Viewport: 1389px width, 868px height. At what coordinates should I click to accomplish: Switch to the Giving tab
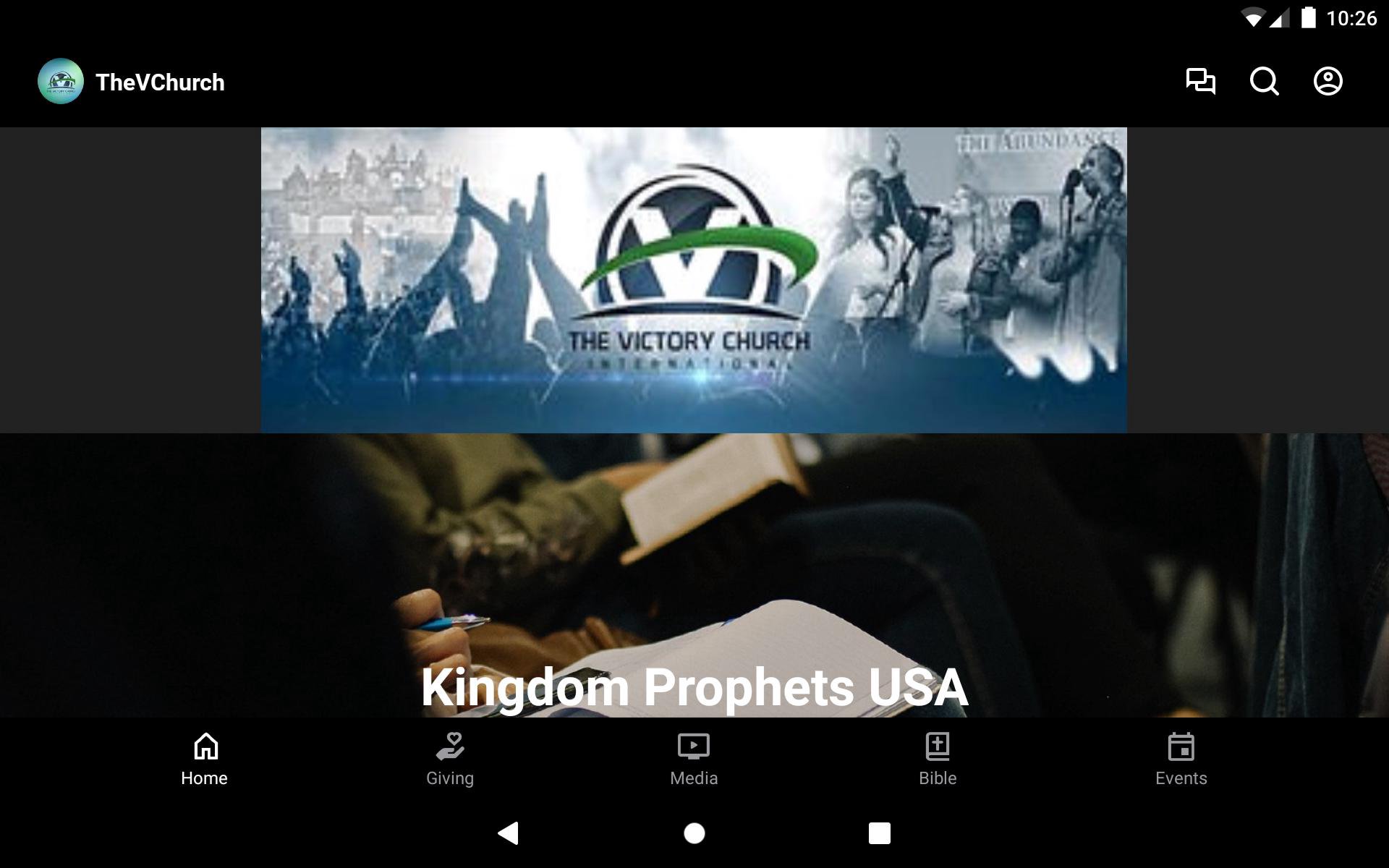450,759
